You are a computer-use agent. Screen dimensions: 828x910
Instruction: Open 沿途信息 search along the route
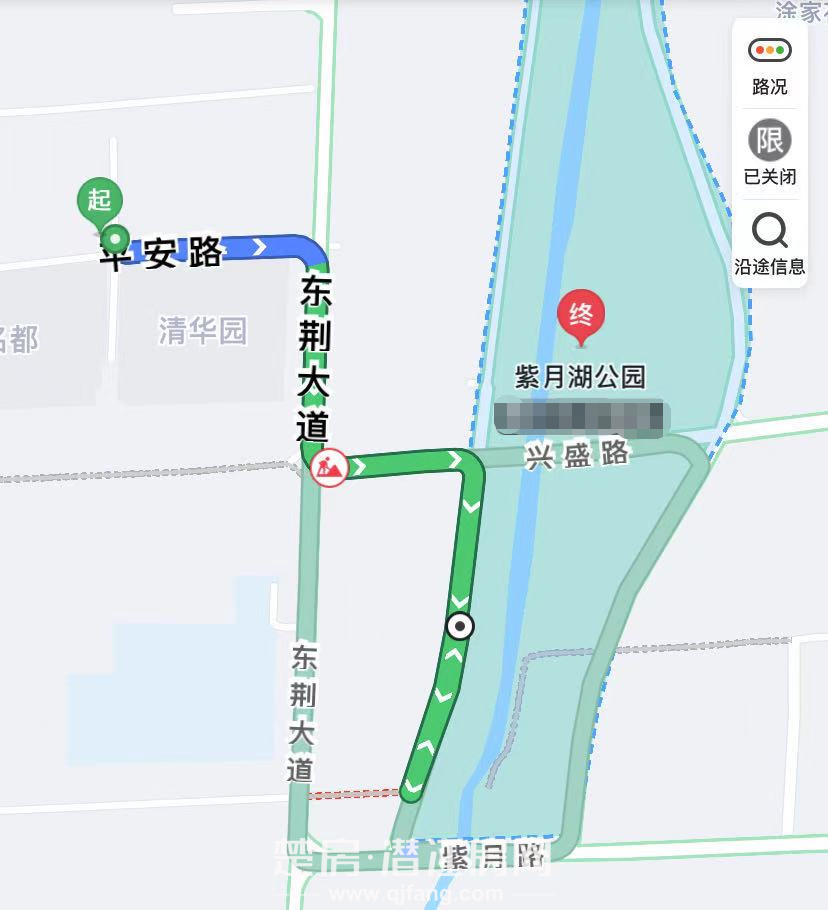[x=769, y=243]
